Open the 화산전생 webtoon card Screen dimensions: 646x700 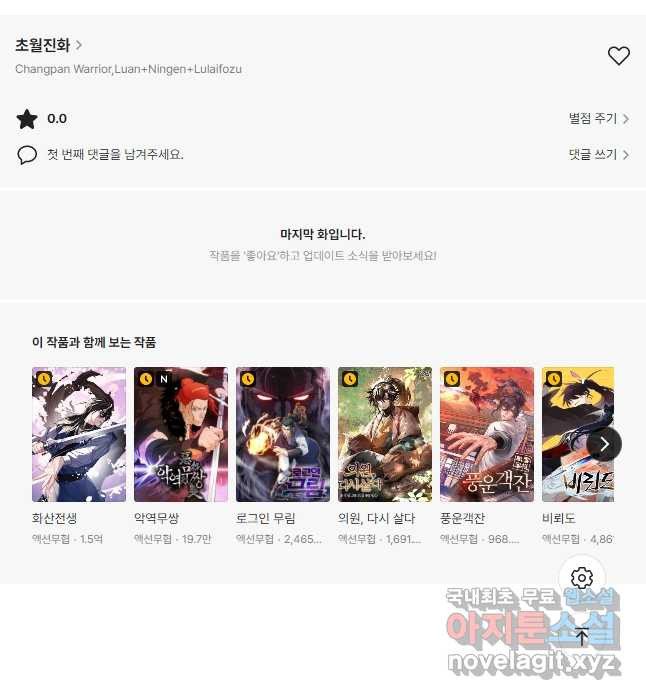pyautogui.click(x=79, y=434)
